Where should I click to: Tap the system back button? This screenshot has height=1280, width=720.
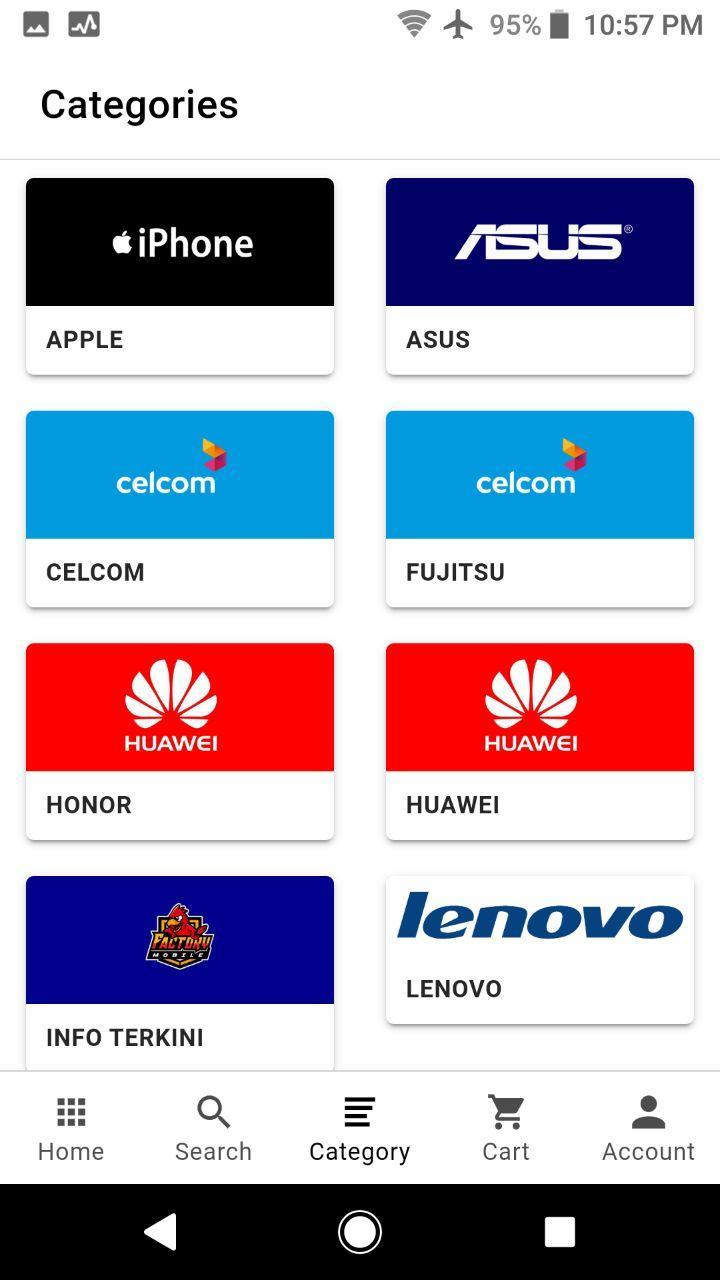pyautogui.click(x=161, y=1232)
